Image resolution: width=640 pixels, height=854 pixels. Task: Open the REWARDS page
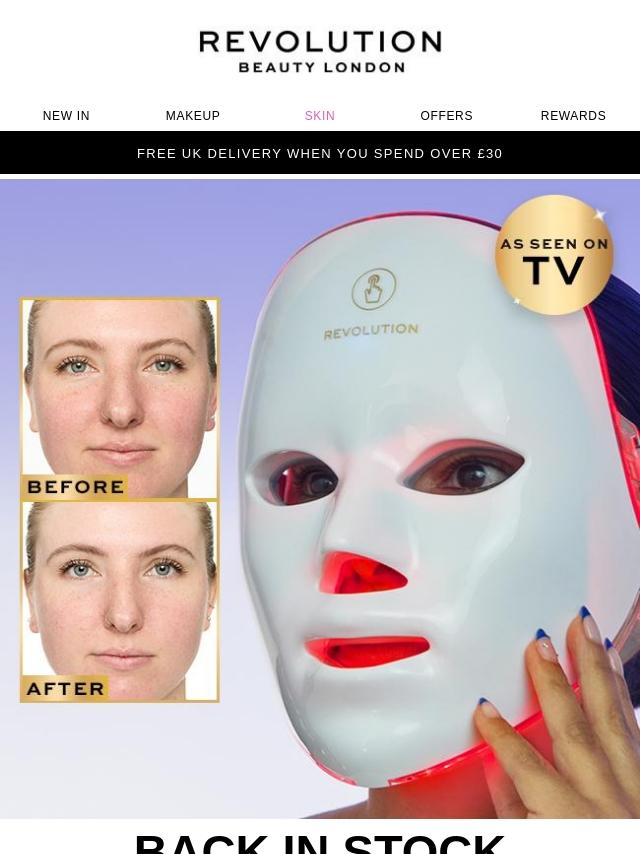[x=573, y=116]
